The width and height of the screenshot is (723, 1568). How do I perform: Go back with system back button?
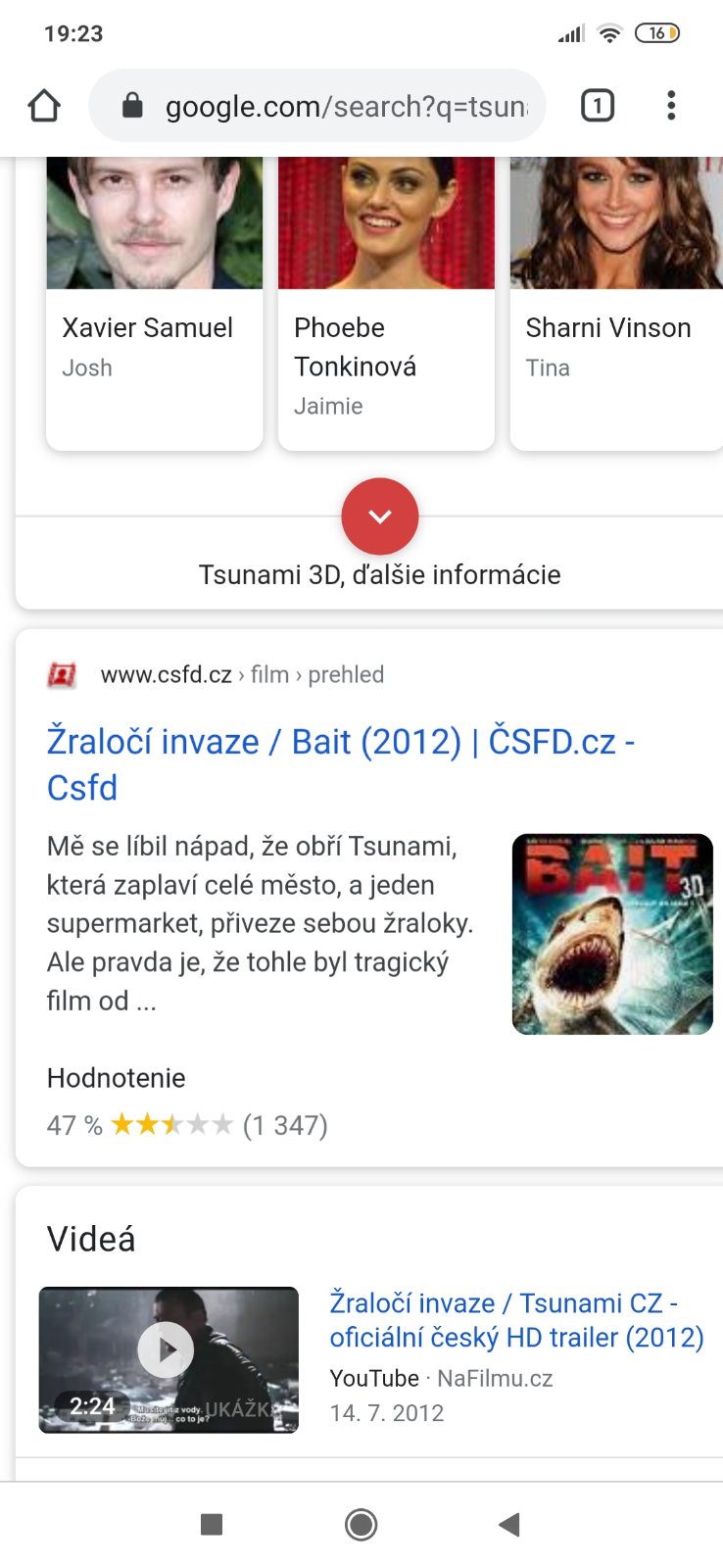click(508, 1524)
